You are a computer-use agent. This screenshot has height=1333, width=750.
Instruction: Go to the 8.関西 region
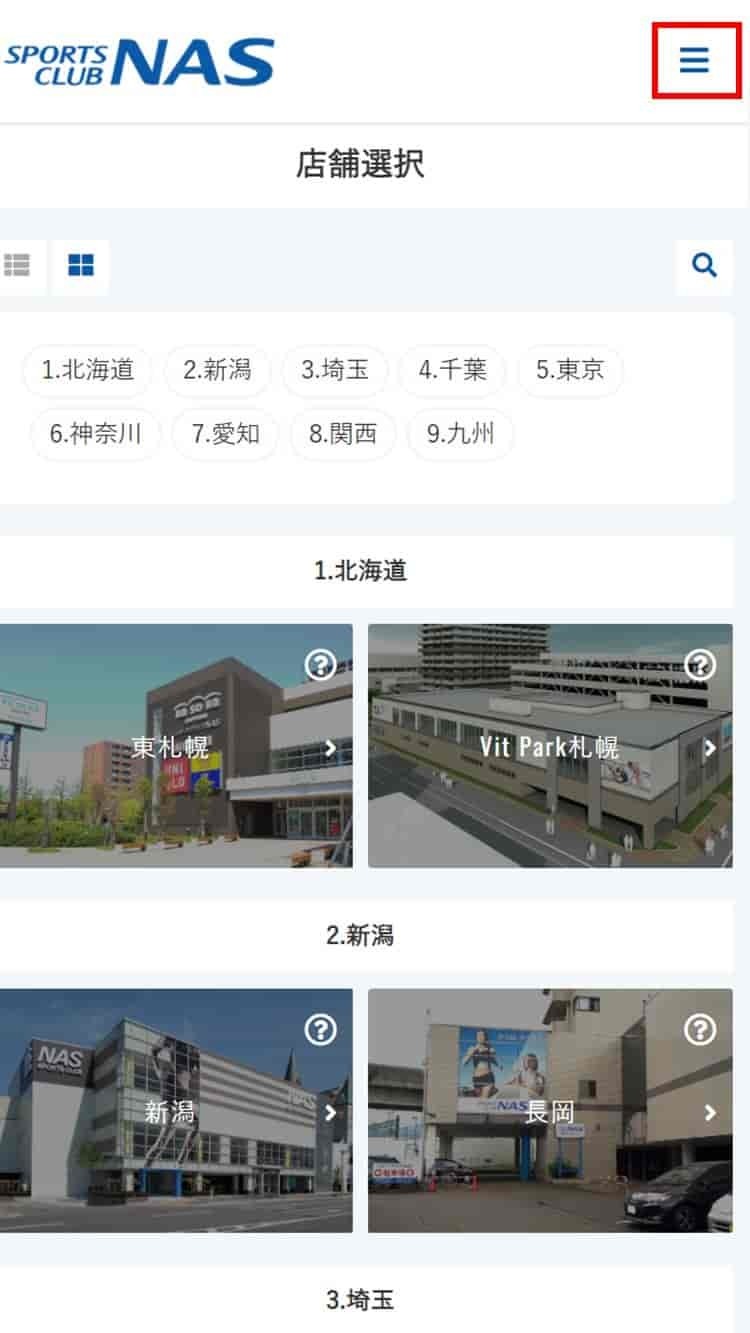pyautogui.click(x=343, y=434)
